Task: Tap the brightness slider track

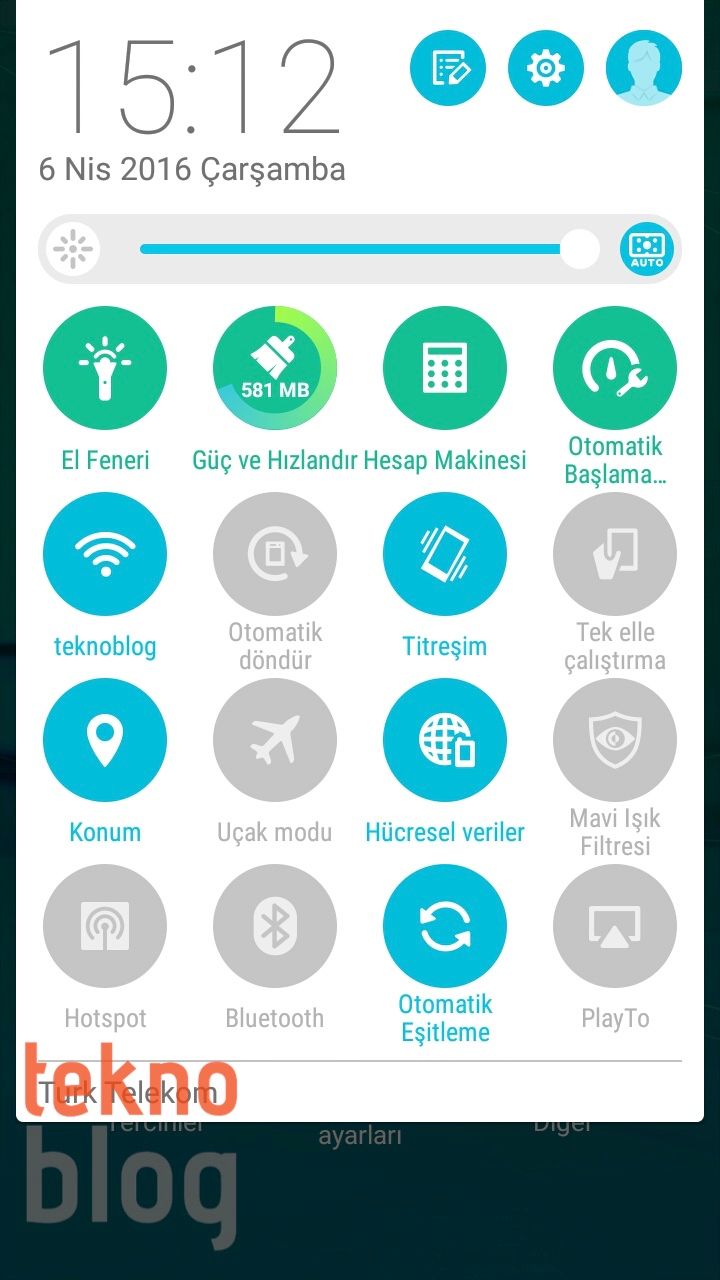Action: (350, 249)
